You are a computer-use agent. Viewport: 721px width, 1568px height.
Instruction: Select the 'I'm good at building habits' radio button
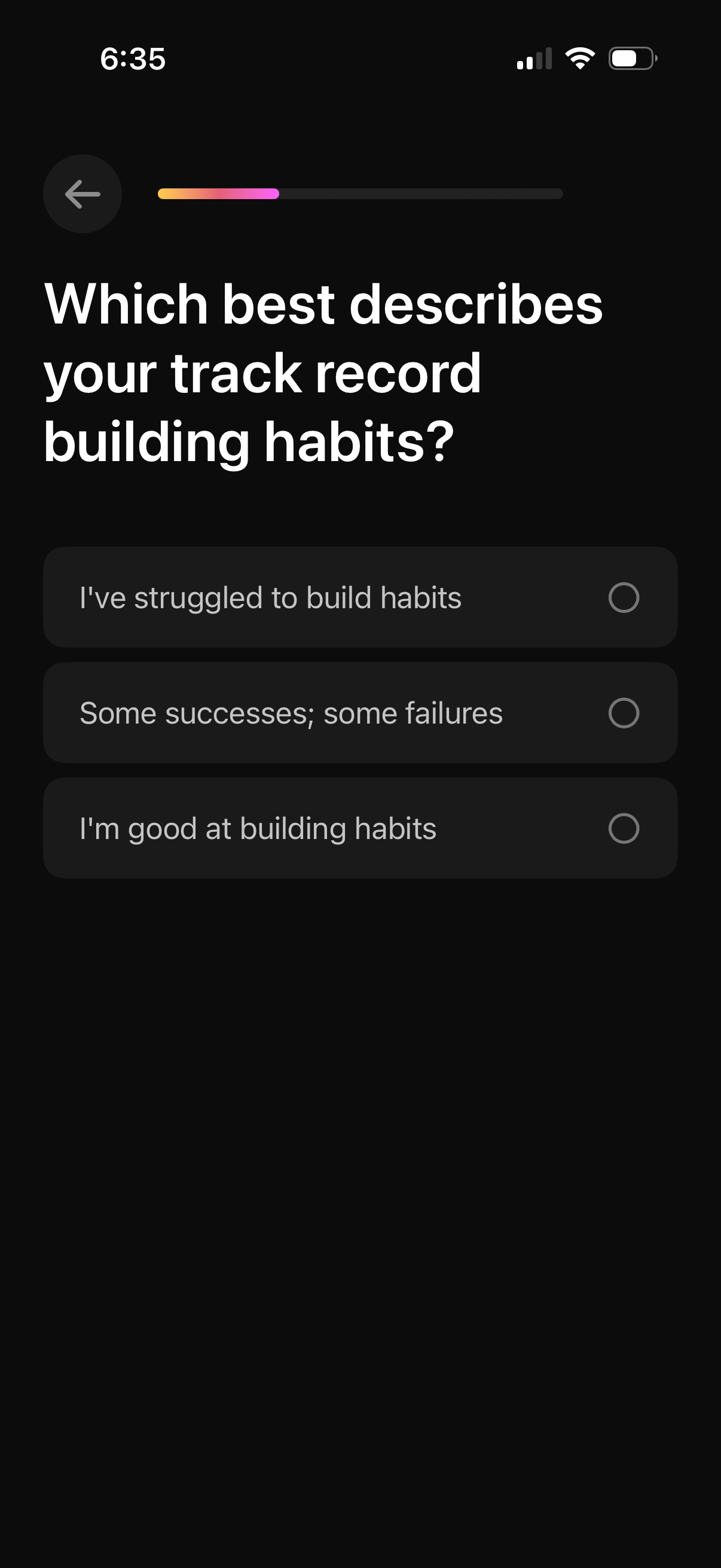[x=624, y=828]
